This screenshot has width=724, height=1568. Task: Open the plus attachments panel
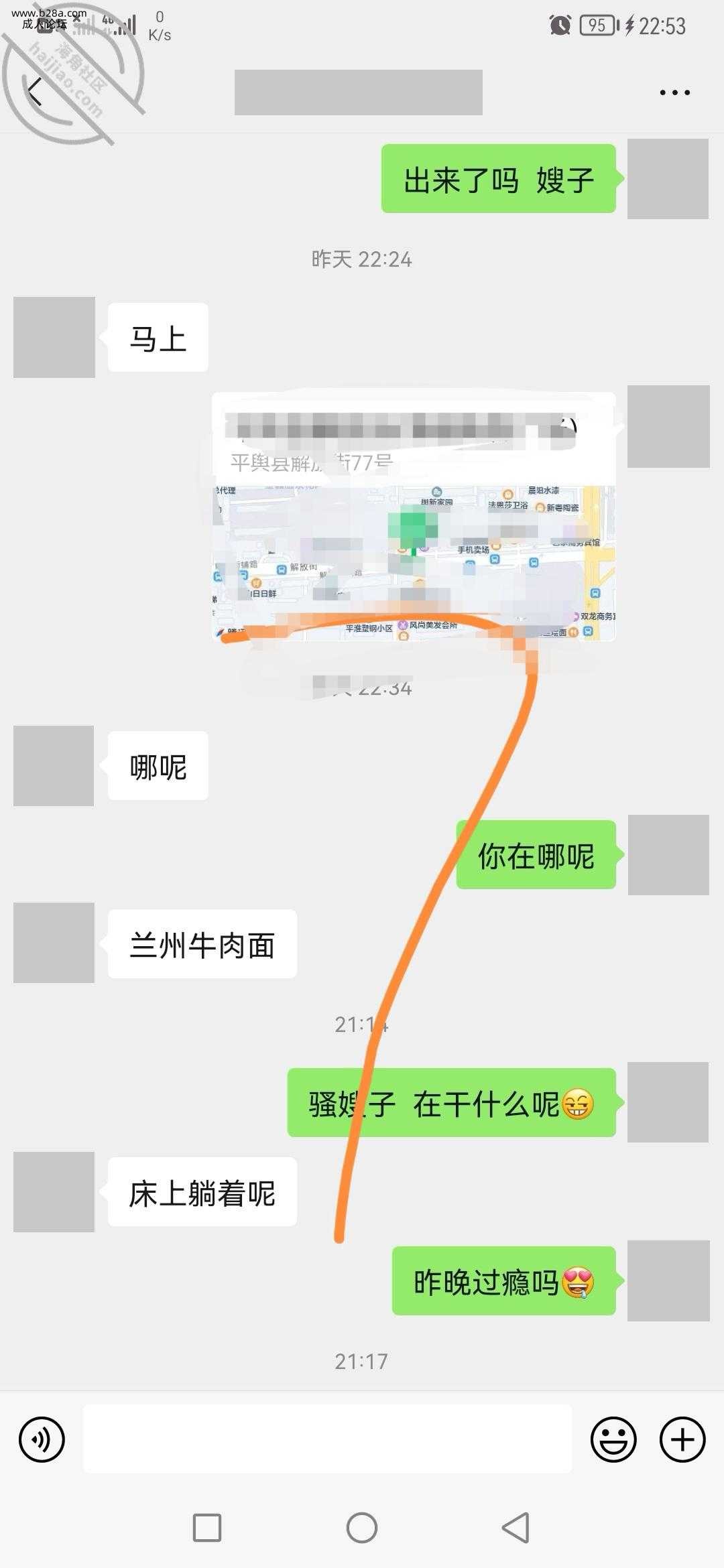682,1439
